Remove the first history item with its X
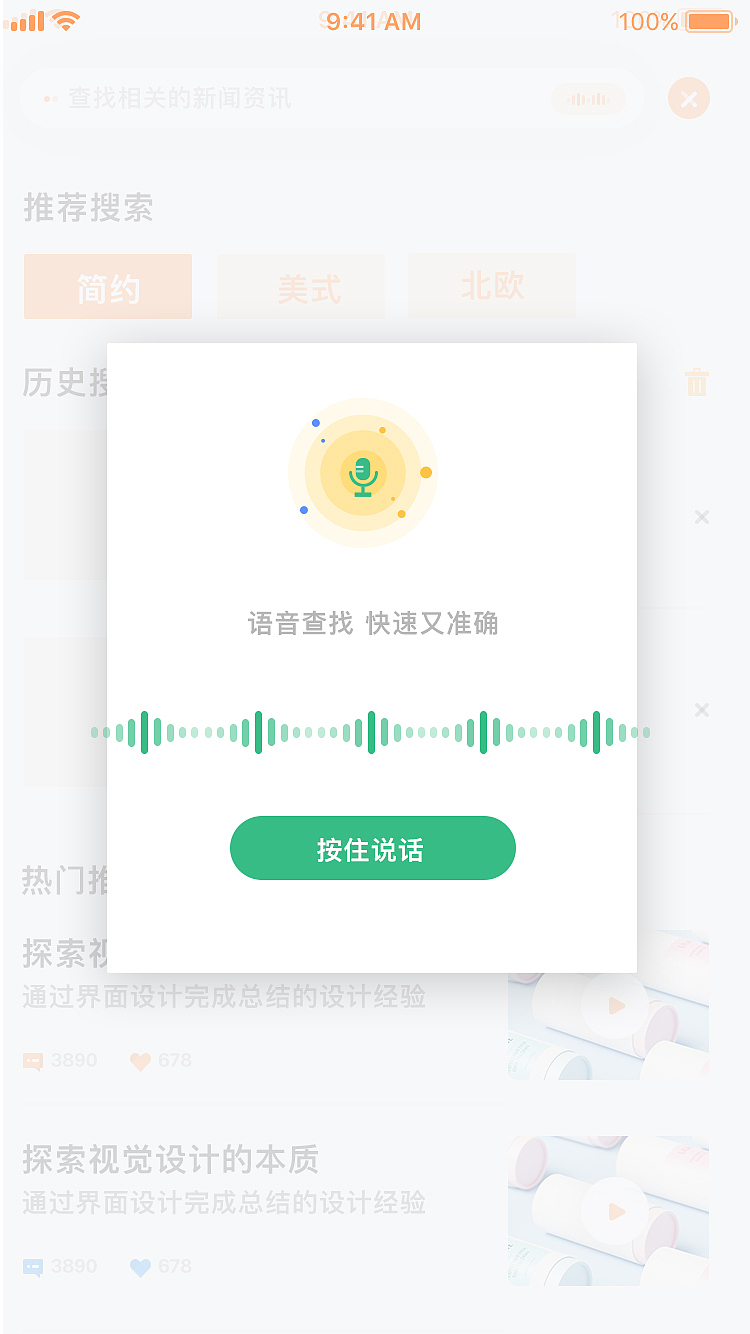The height and width of the screenshot is (1334, 750). click(x=702, y=517)
